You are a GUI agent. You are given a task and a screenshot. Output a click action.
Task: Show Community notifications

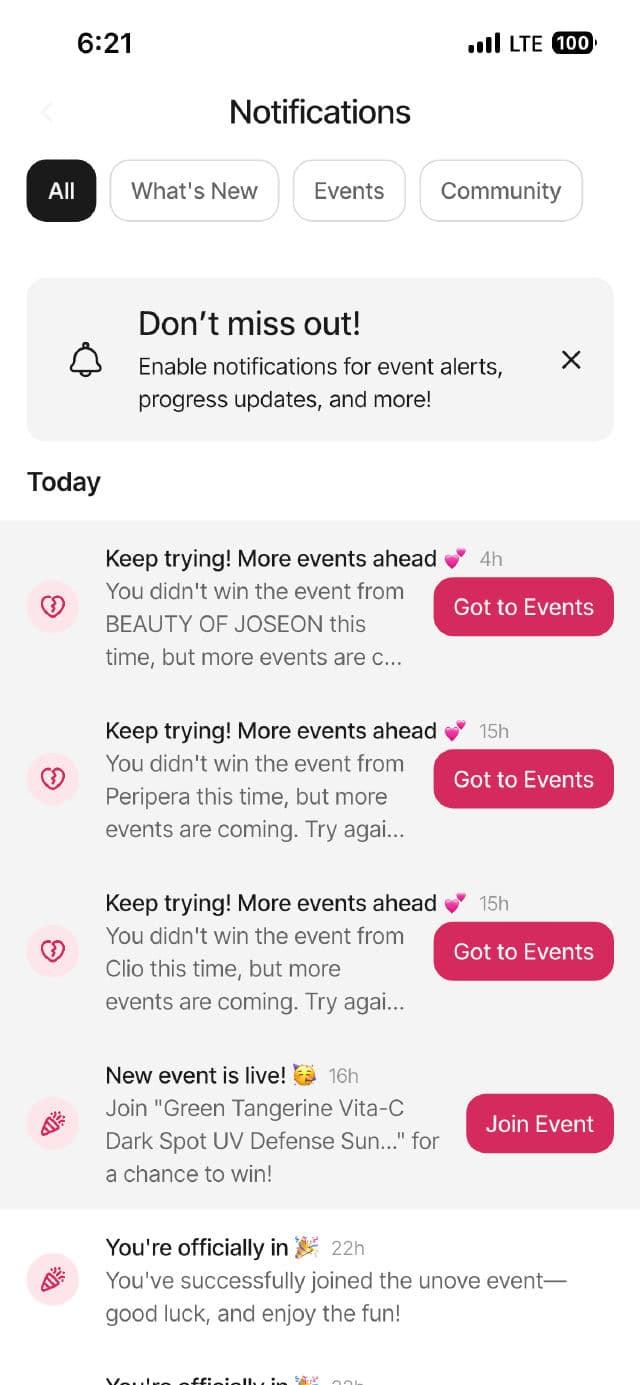click(500, 191)
